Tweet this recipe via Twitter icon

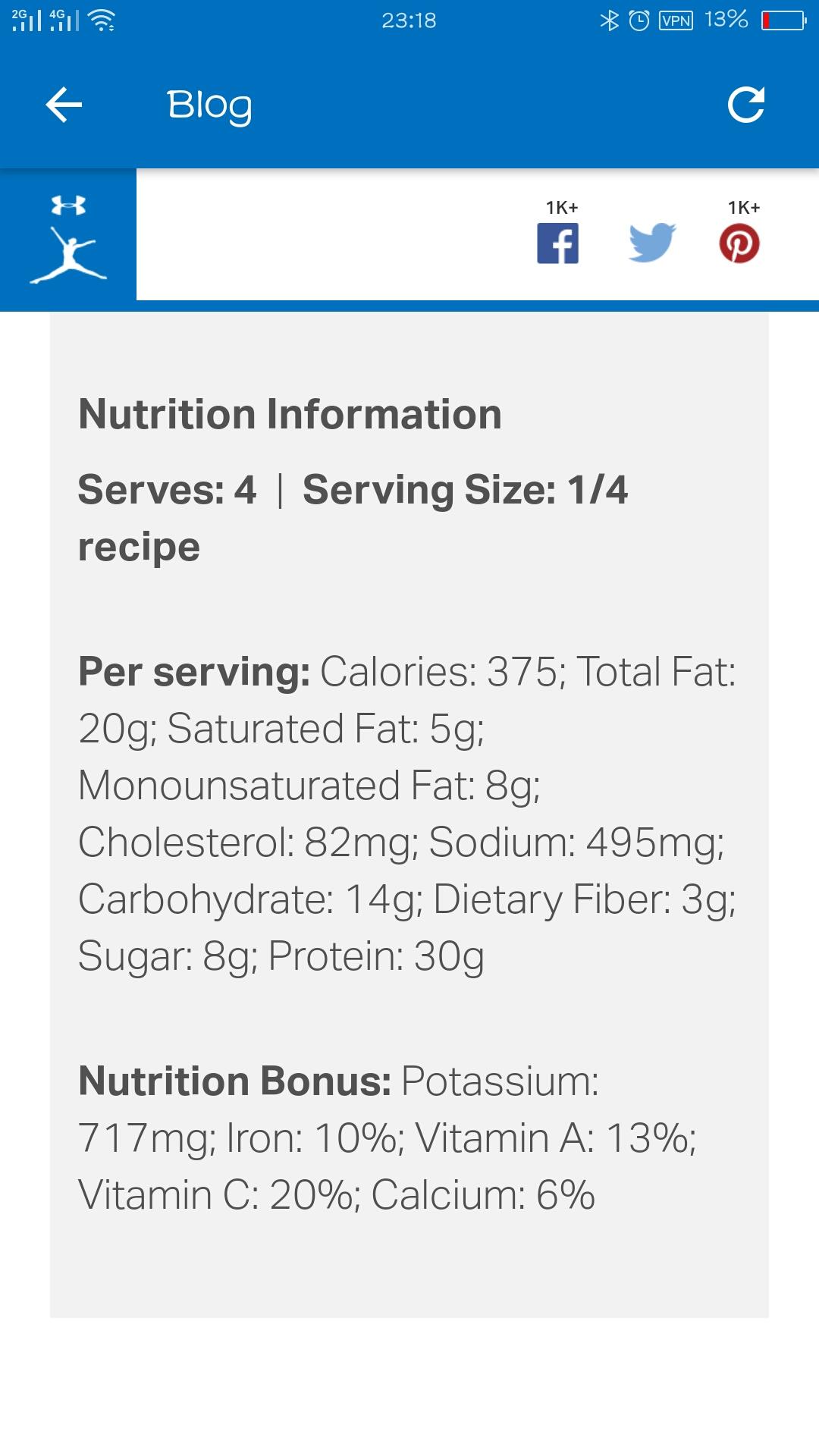click(651, 243)
